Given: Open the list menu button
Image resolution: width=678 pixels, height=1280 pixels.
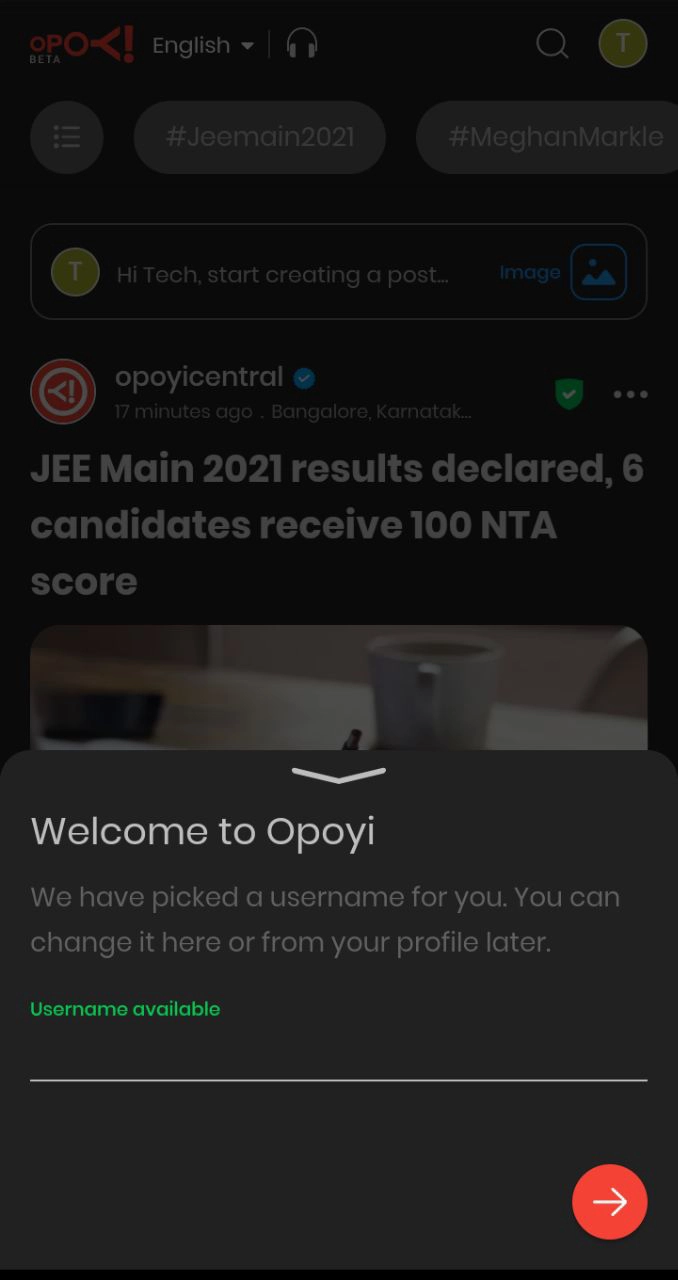Looking at the screenshot, I should click(x=67, y=137).
